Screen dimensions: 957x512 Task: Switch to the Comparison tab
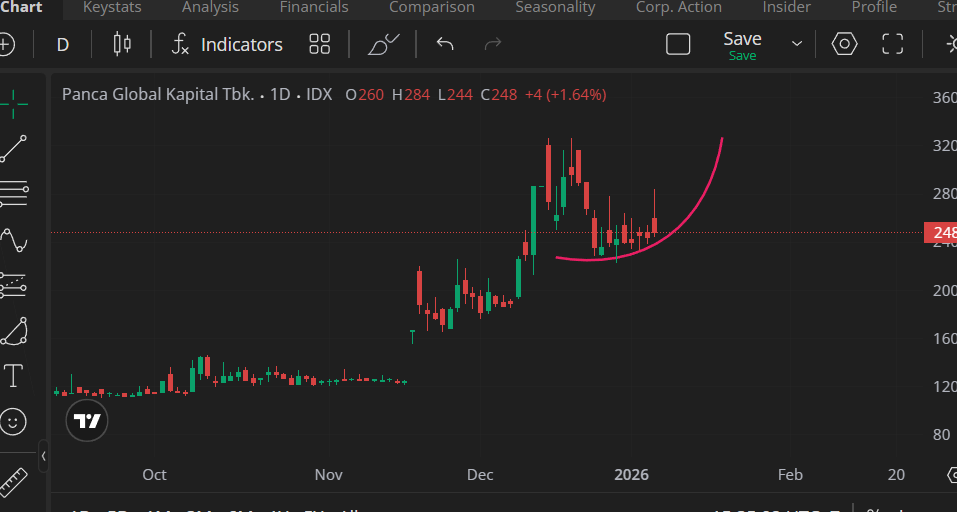tap(432, 8)
